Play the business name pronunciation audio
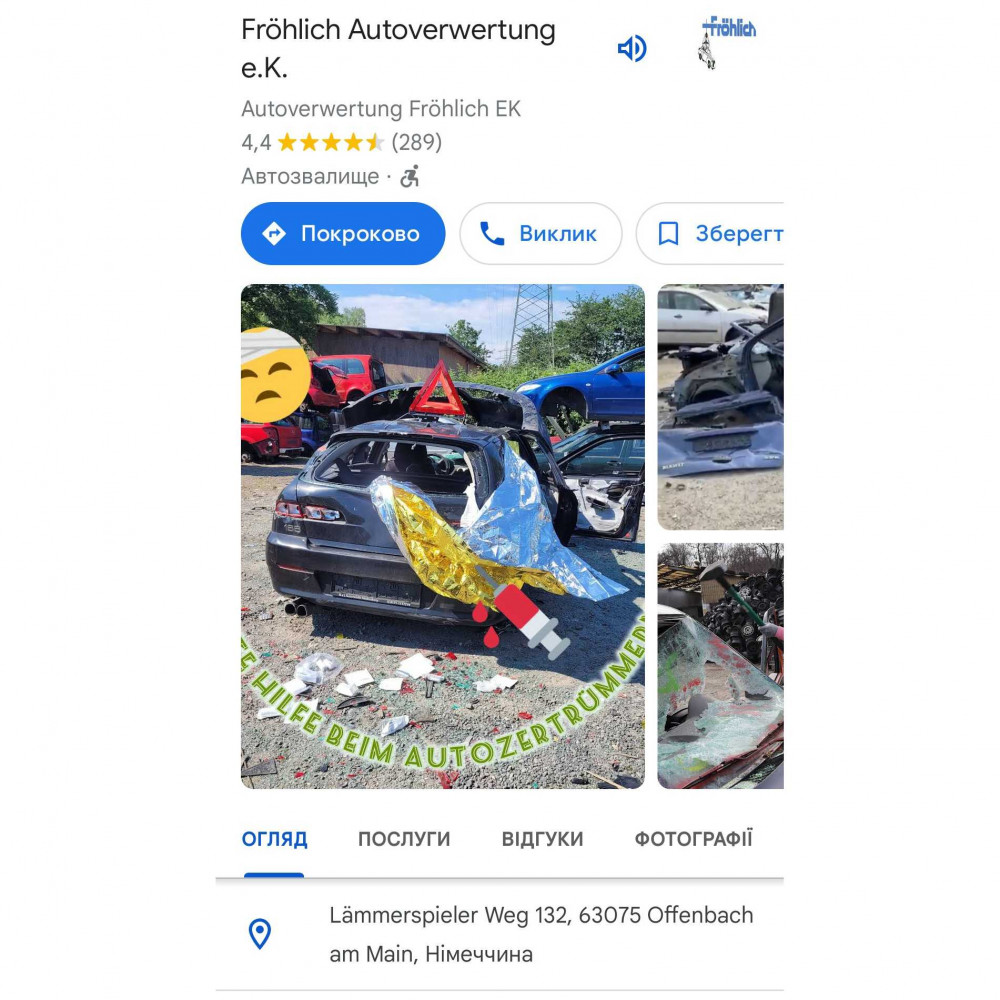 632,49
